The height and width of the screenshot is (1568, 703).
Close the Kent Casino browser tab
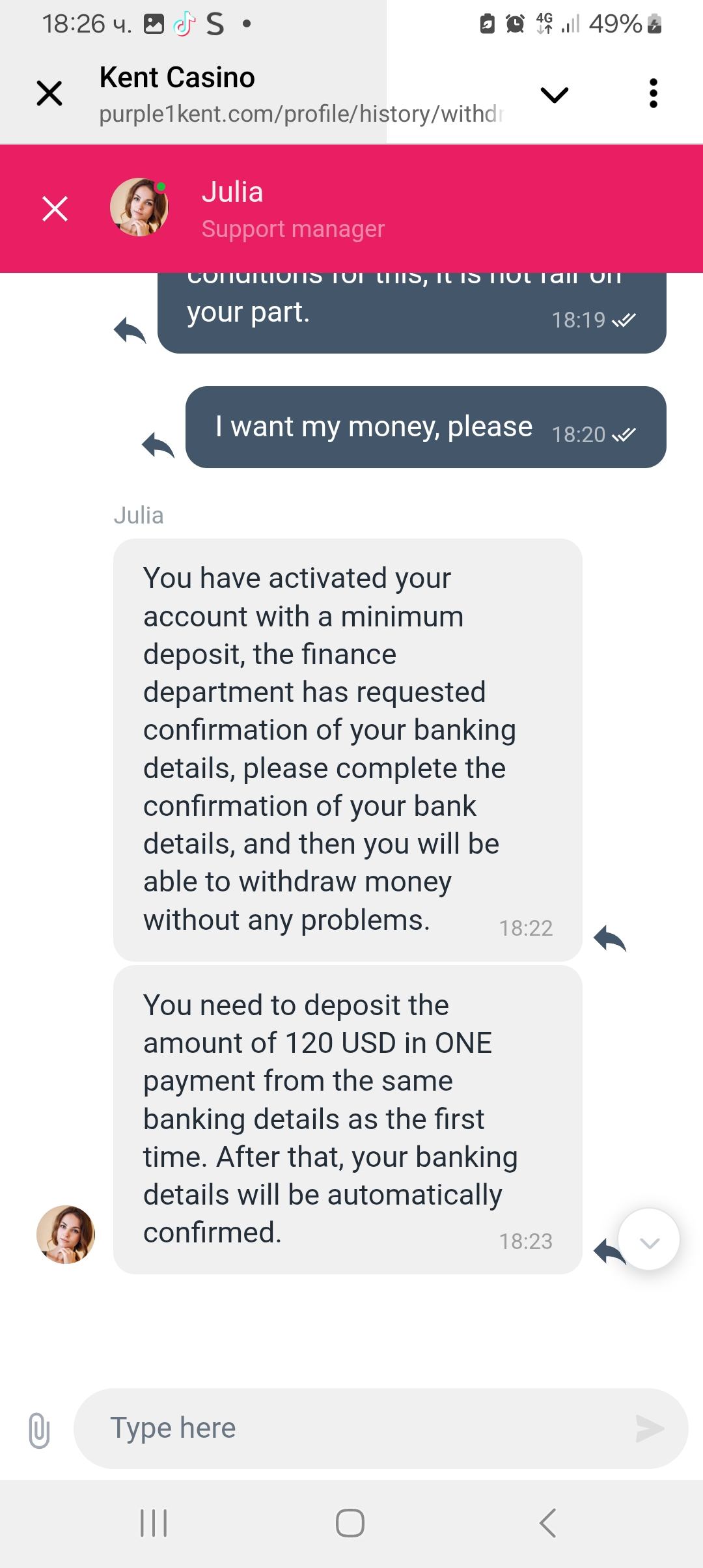coord(49,93)
